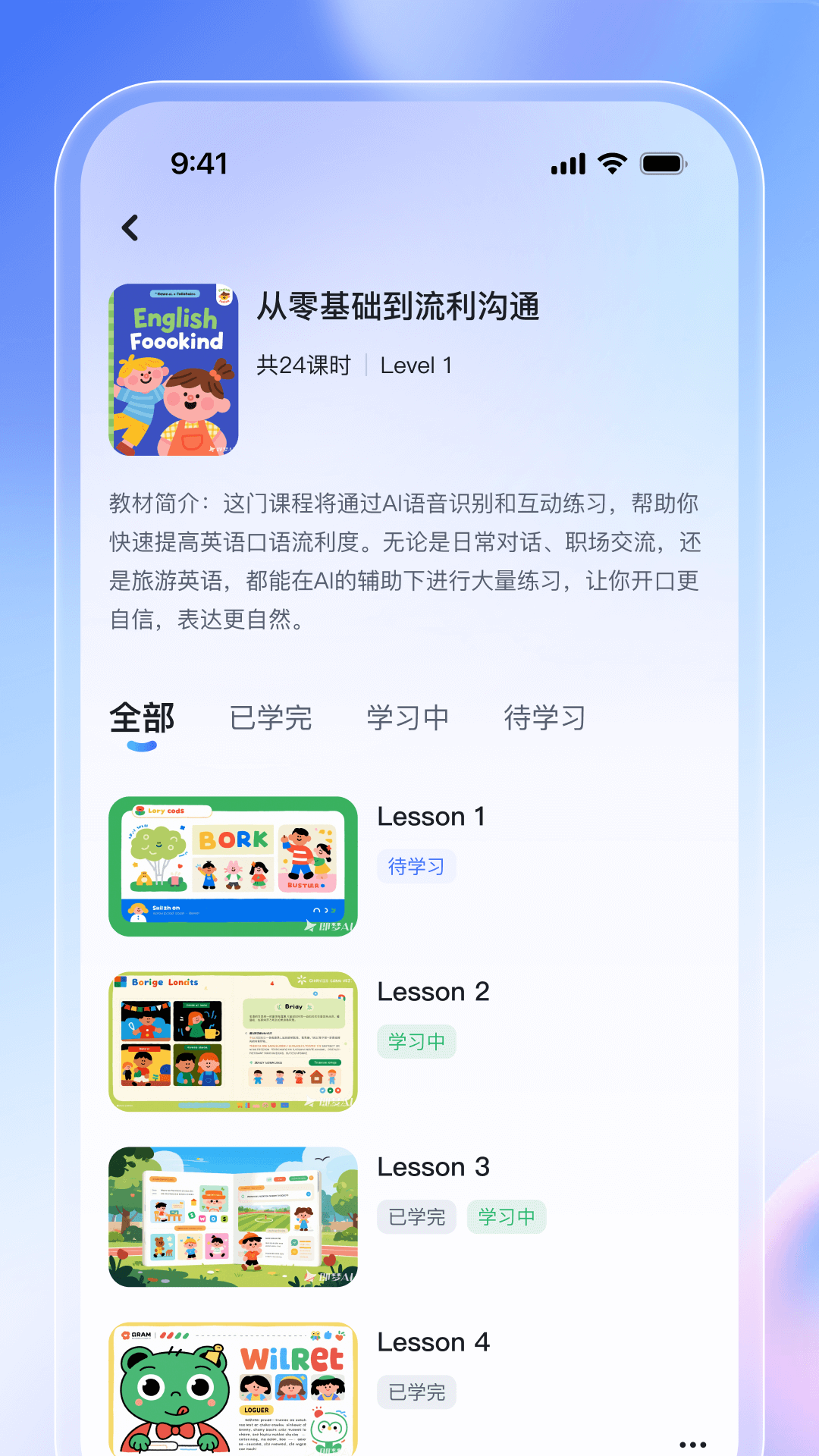Switch to the 全部 tab
The width and height of the screenshot is (819, 1456).
click(143, 719)
